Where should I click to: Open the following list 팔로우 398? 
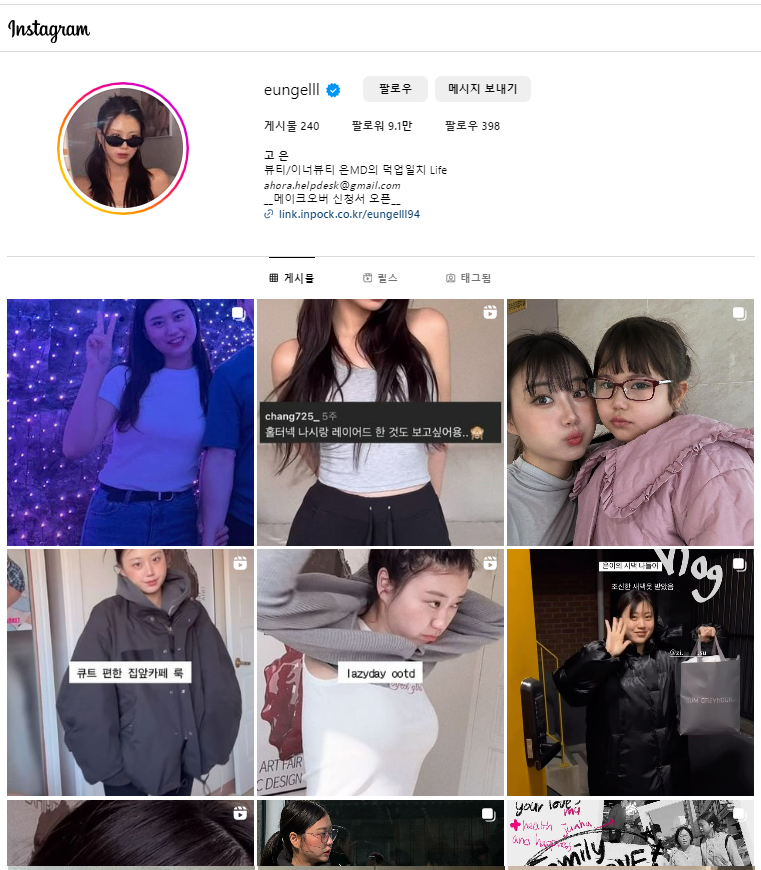(x=472, y=126)
